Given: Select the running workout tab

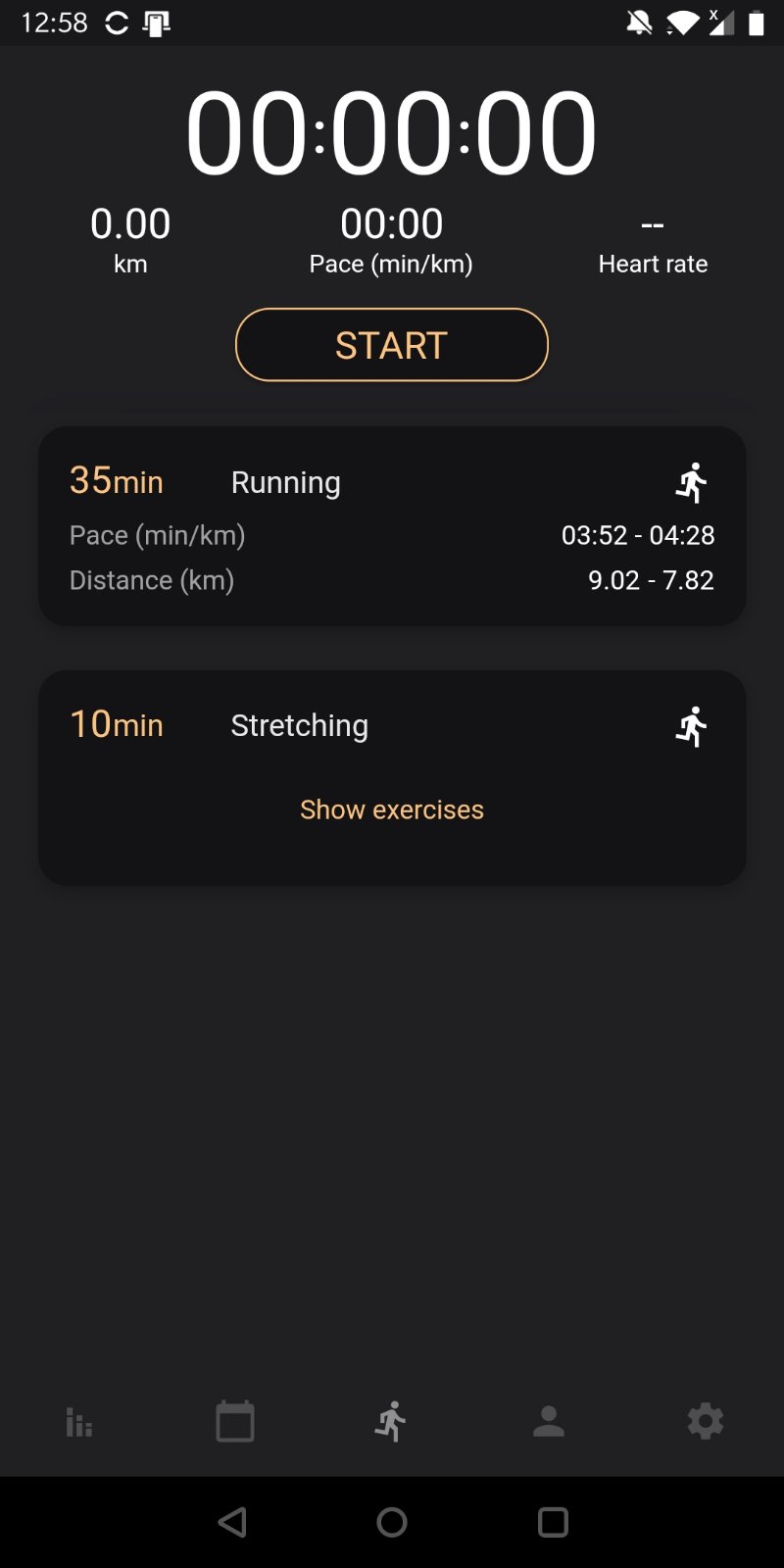Looking at the screenshot, I should click(392, 1421).
